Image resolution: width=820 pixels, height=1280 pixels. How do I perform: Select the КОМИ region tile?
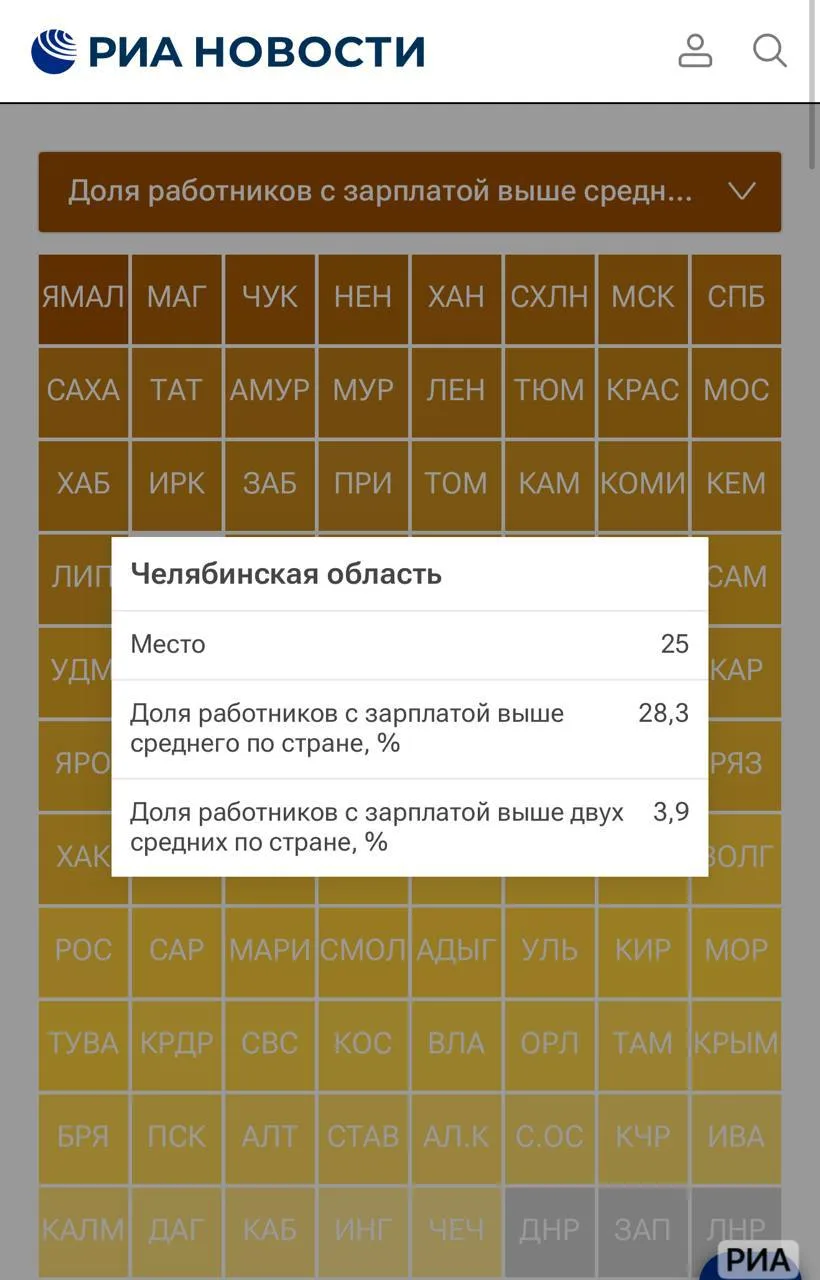tap(643, 484)
